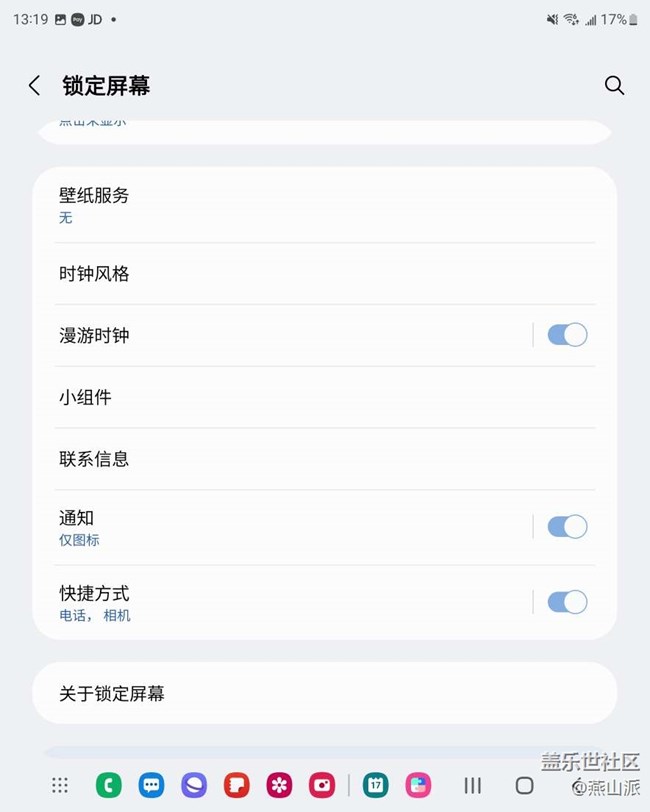The image size is (650, 812).
Task: Disable the 快捷方式 switch
Action: pos(567,602)
